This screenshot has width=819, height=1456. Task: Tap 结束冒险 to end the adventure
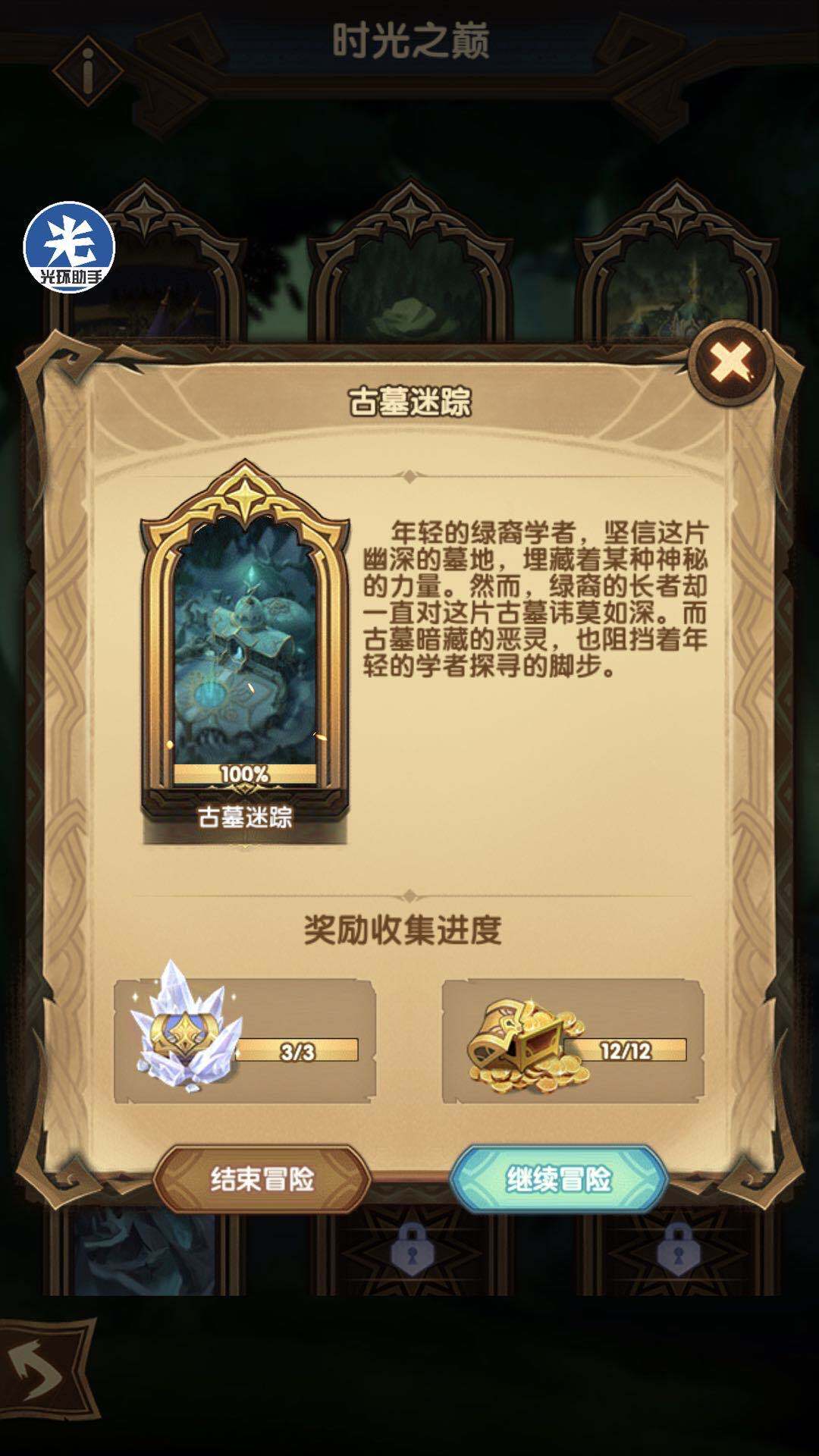pyautogui.click(x=262, y=1179)
